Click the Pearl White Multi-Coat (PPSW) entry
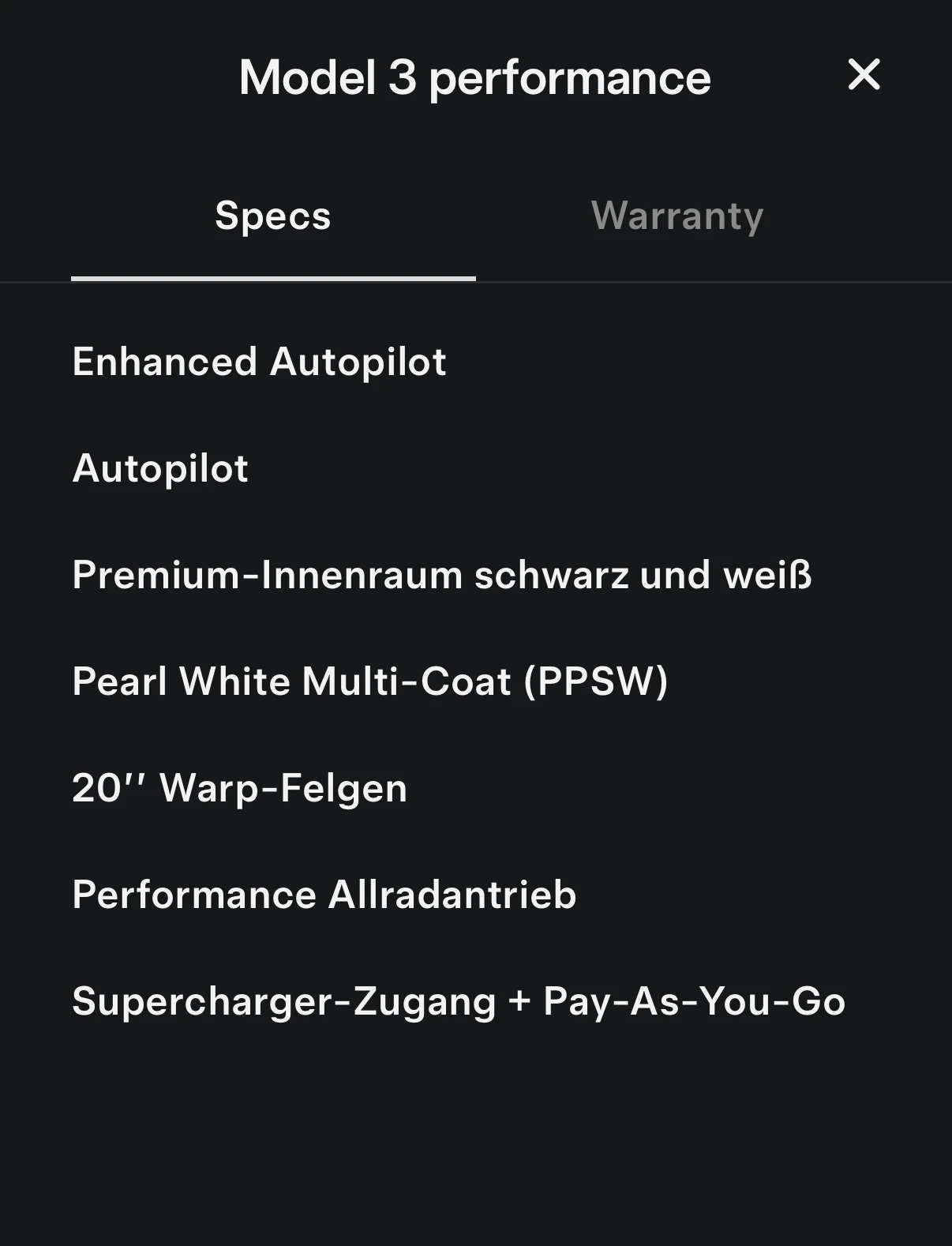 (371, 681)
